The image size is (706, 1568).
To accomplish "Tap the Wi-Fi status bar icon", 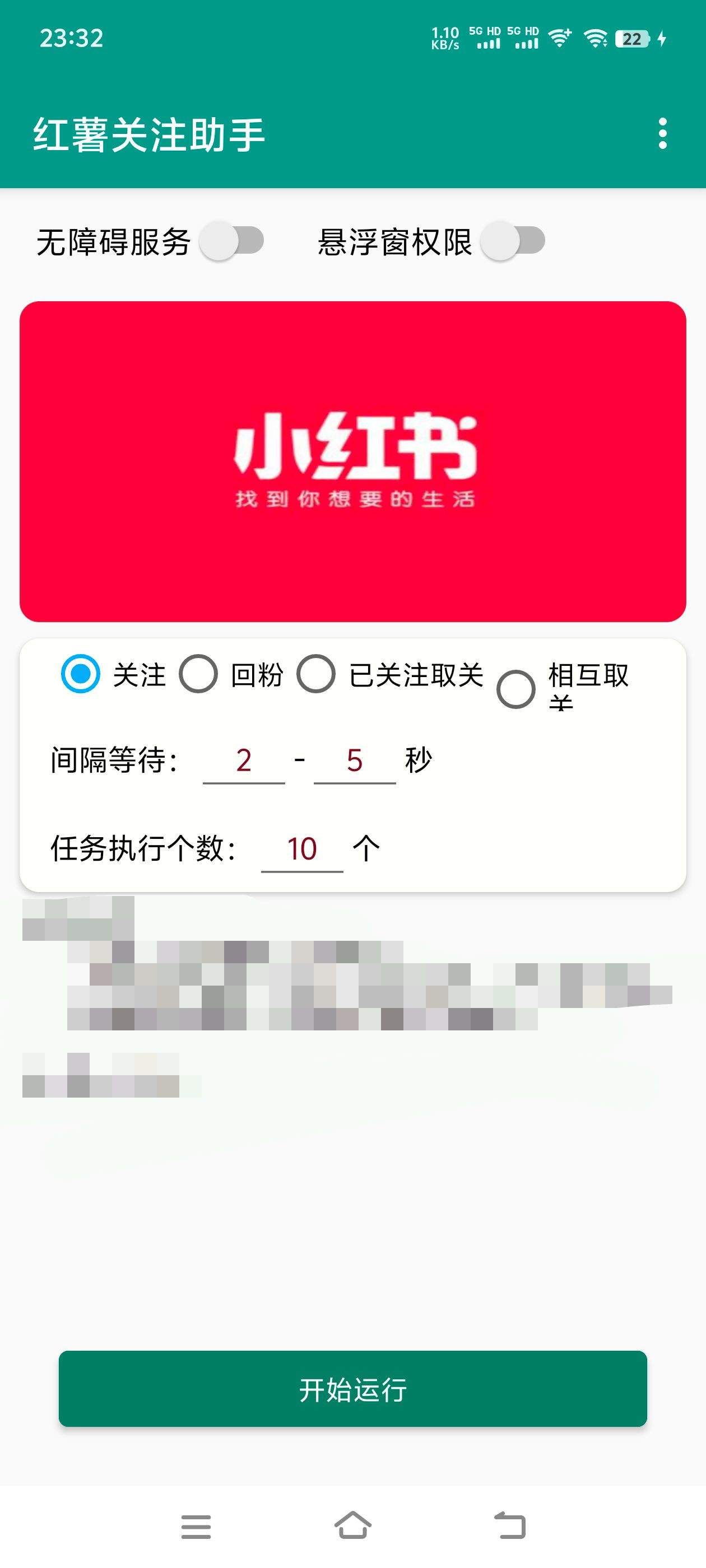I will point(596,38).
